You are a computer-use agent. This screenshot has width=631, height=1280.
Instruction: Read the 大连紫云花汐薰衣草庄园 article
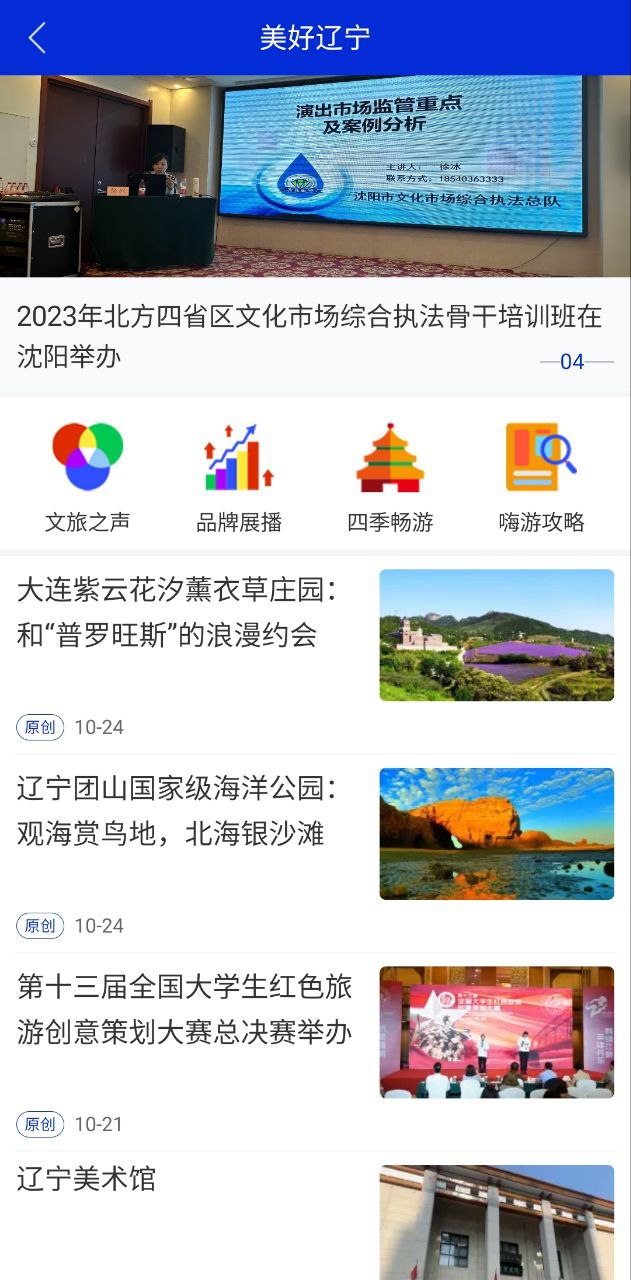tap(178, 612)
